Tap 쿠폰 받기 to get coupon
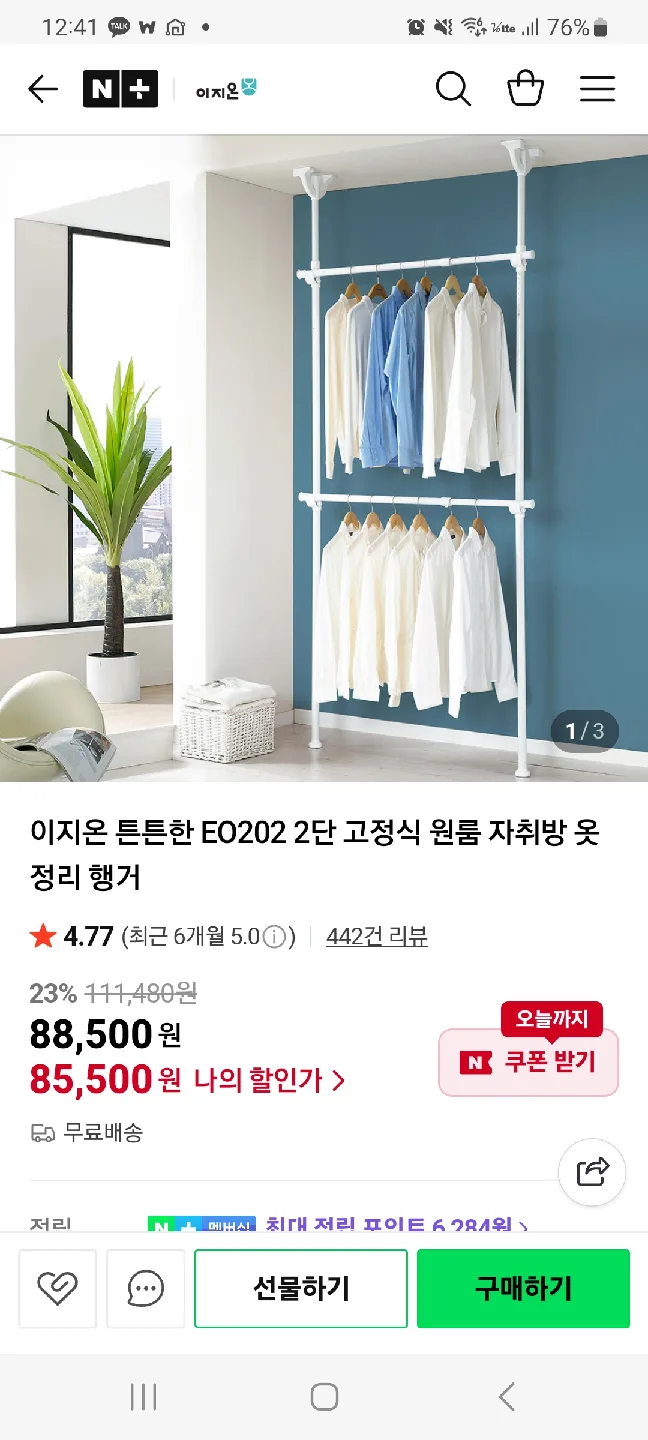Viewport: 648px width, 1440px height. tap(529, 1062)
